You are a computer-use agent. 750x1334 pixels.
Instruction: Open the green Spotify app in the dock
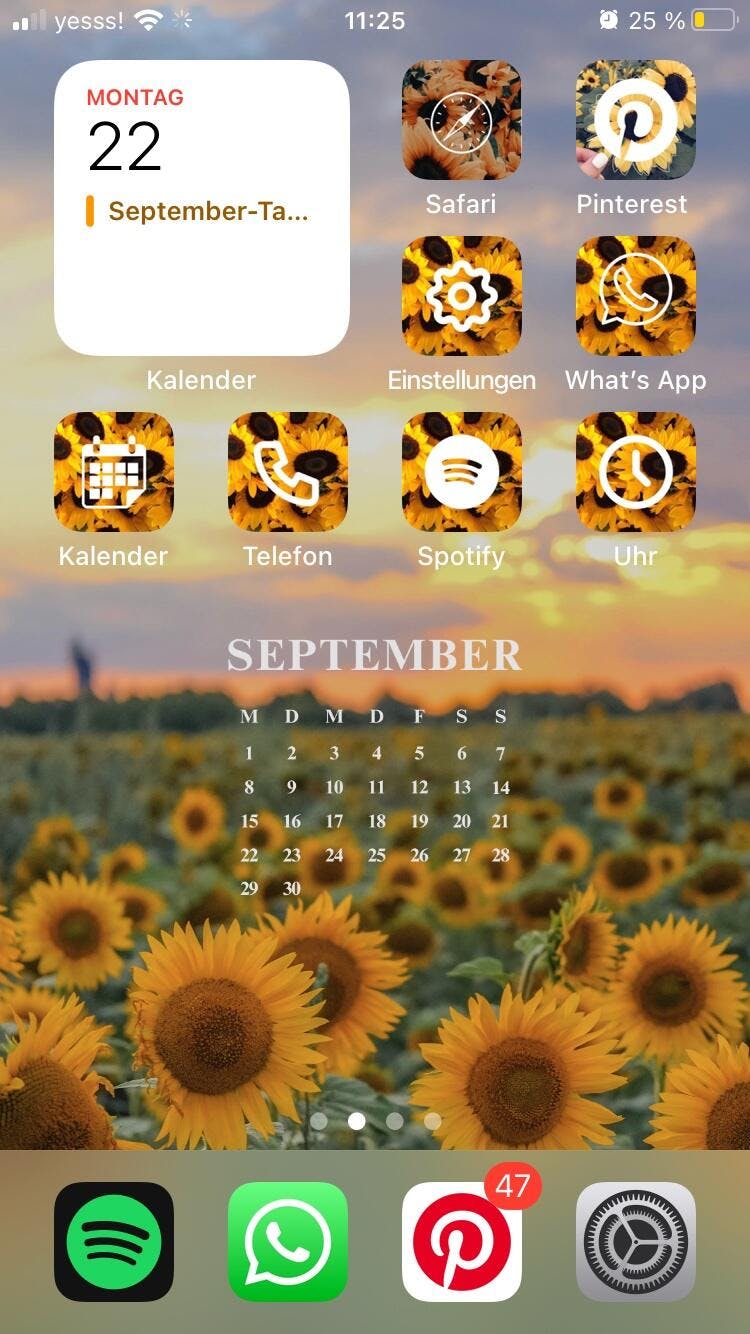[x=114, y=1242]
